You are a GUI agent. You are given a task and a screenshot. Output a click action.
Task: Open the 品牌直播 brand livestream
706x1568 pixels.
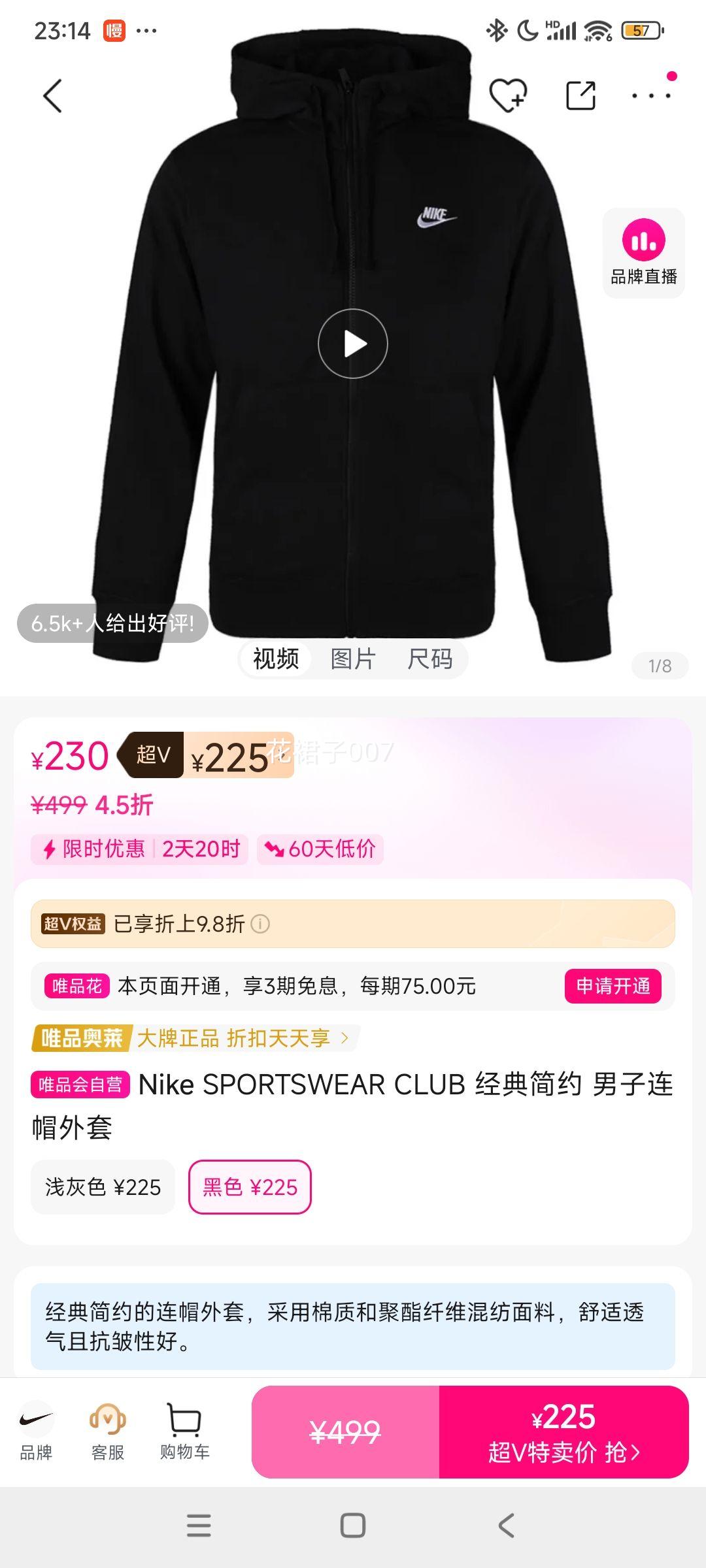[x=643, y=253]
